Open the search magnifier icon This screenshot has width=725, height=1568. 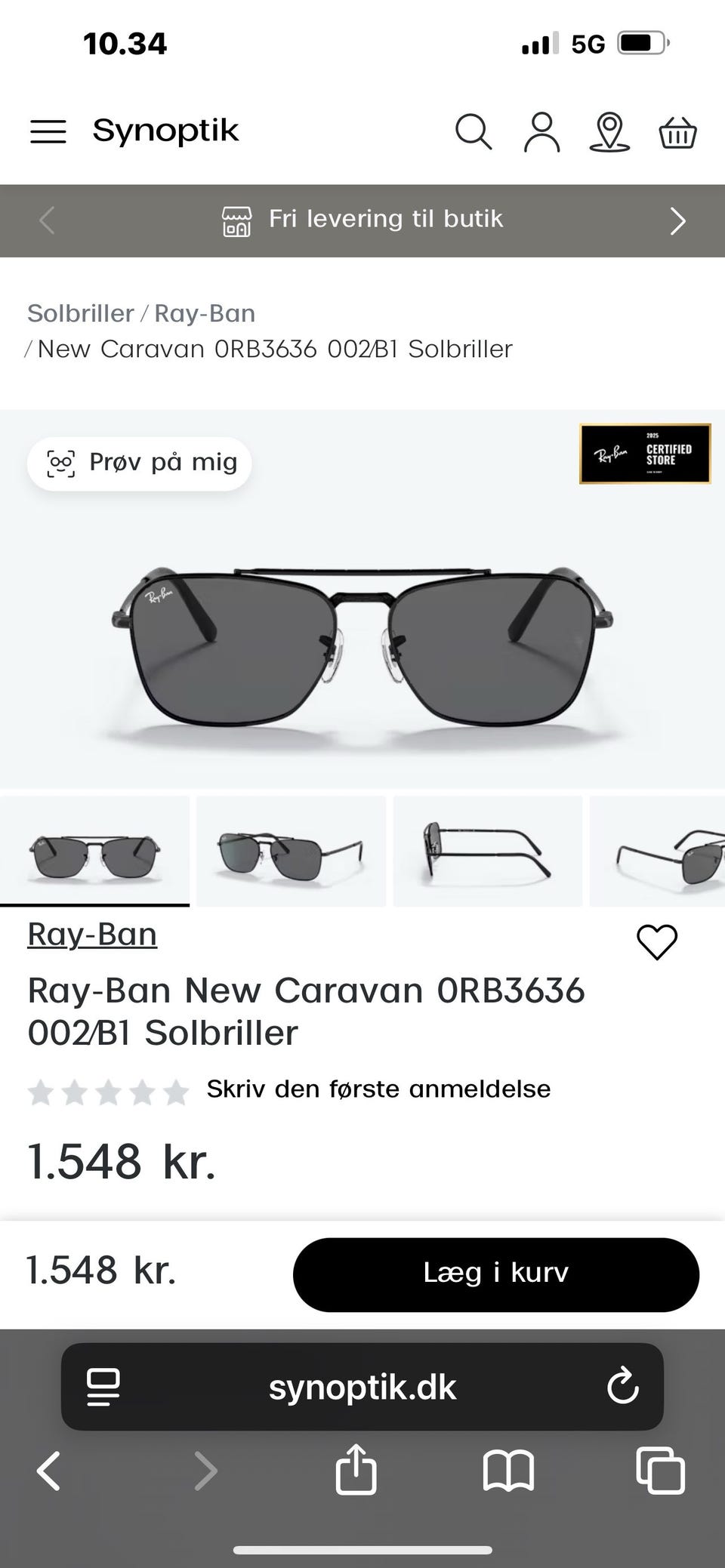[x=474, y=132]
